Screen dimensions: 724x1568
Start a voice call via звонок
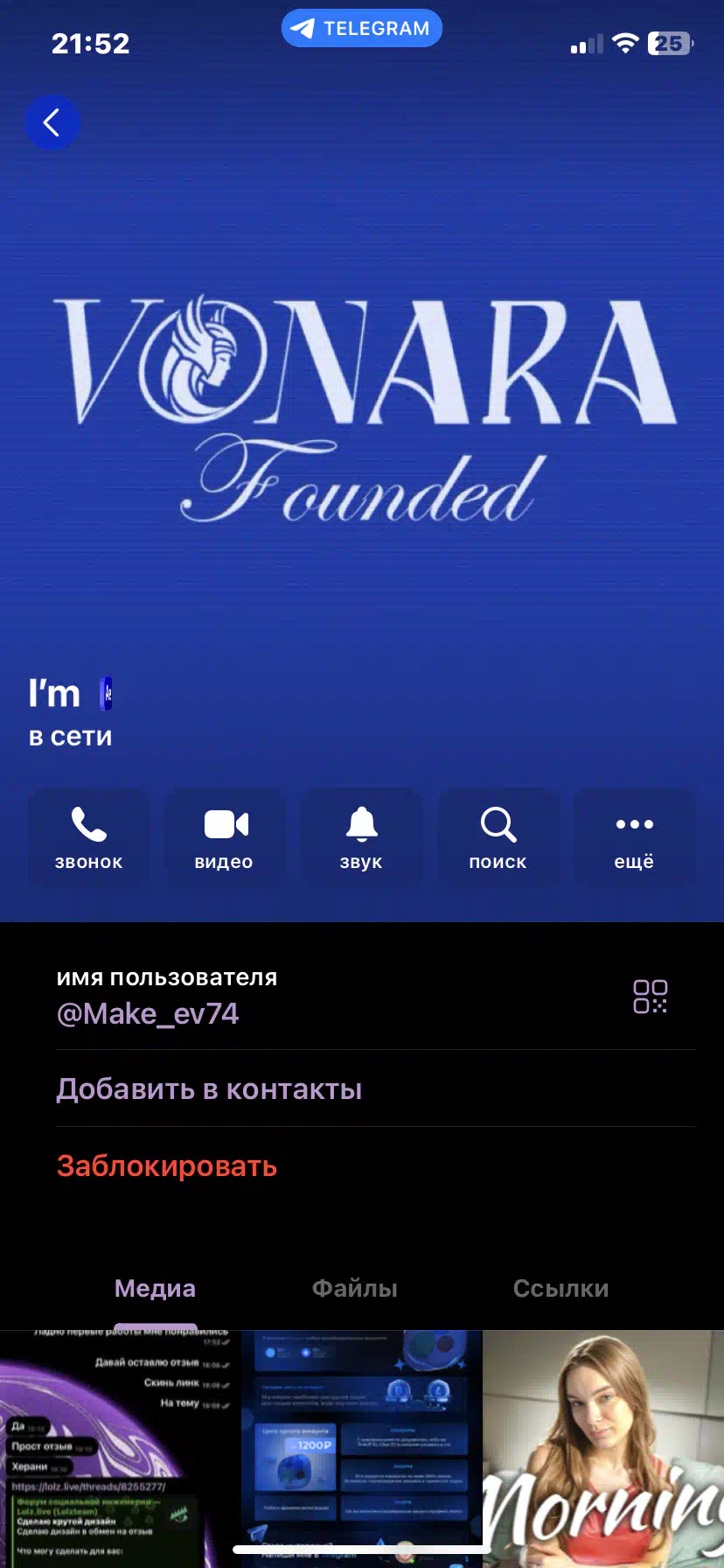[88, 838]
